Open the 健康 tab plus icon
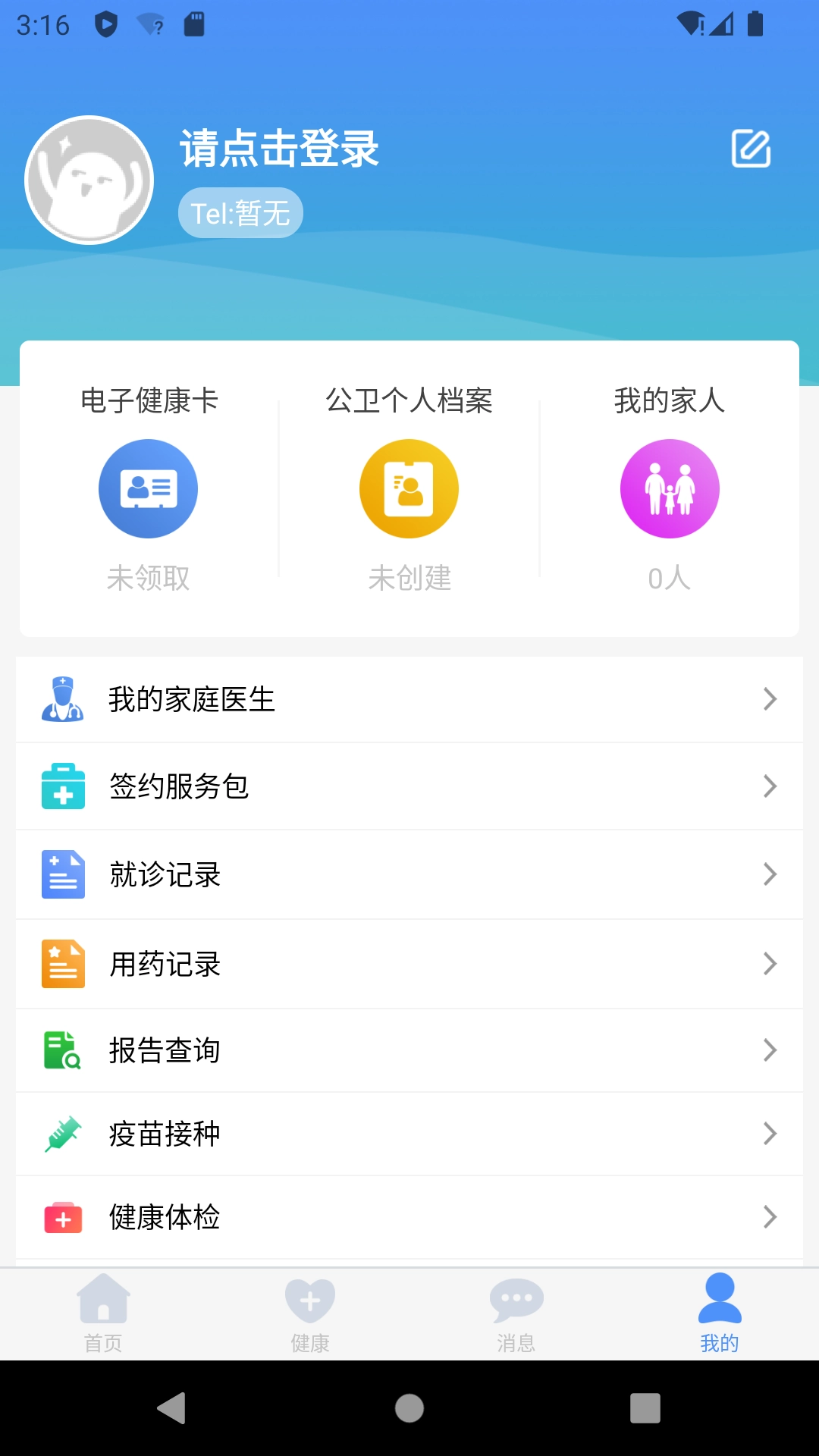Screen dimensions: 819x1456 coord(309,1299)
